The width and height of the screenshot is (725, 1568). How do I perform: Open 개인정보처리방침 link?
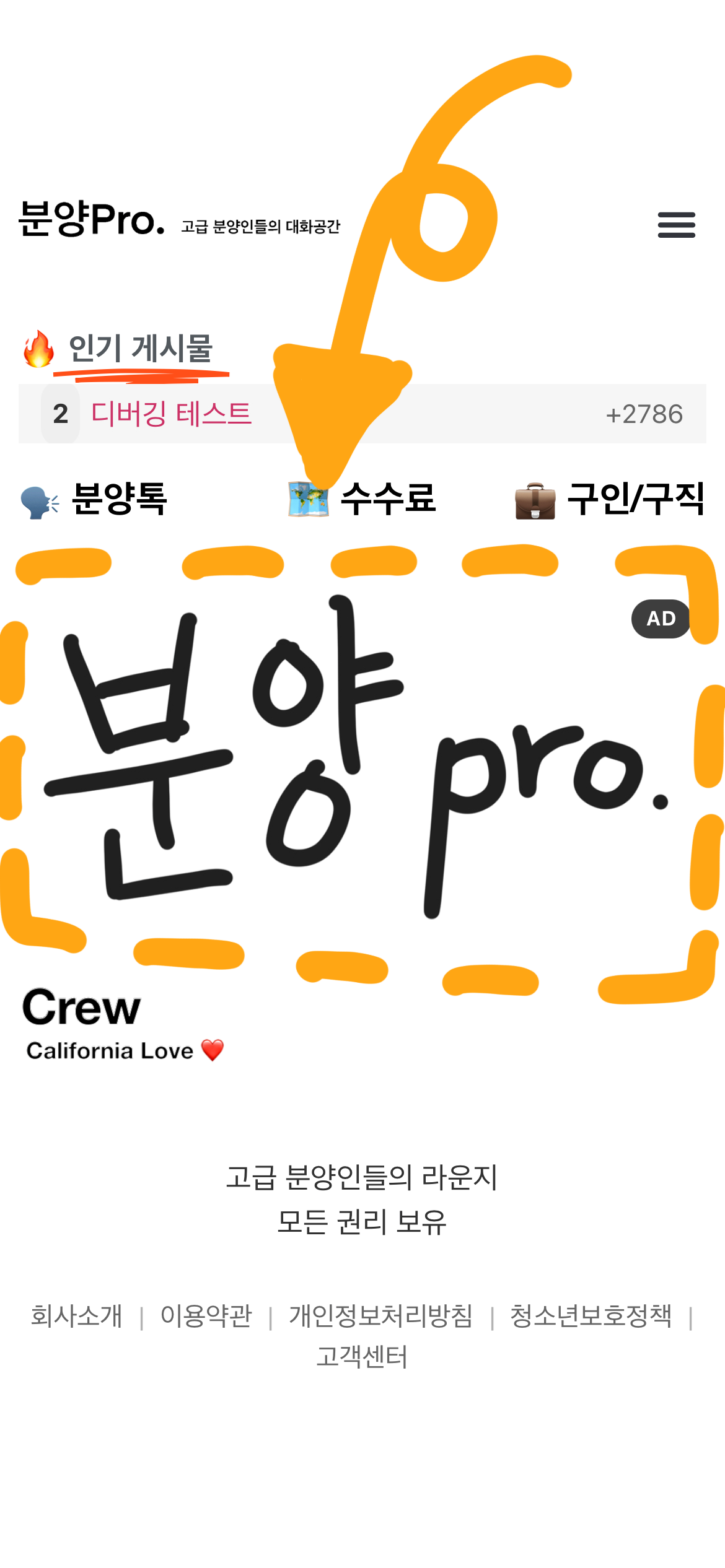tap(380, 1315)
